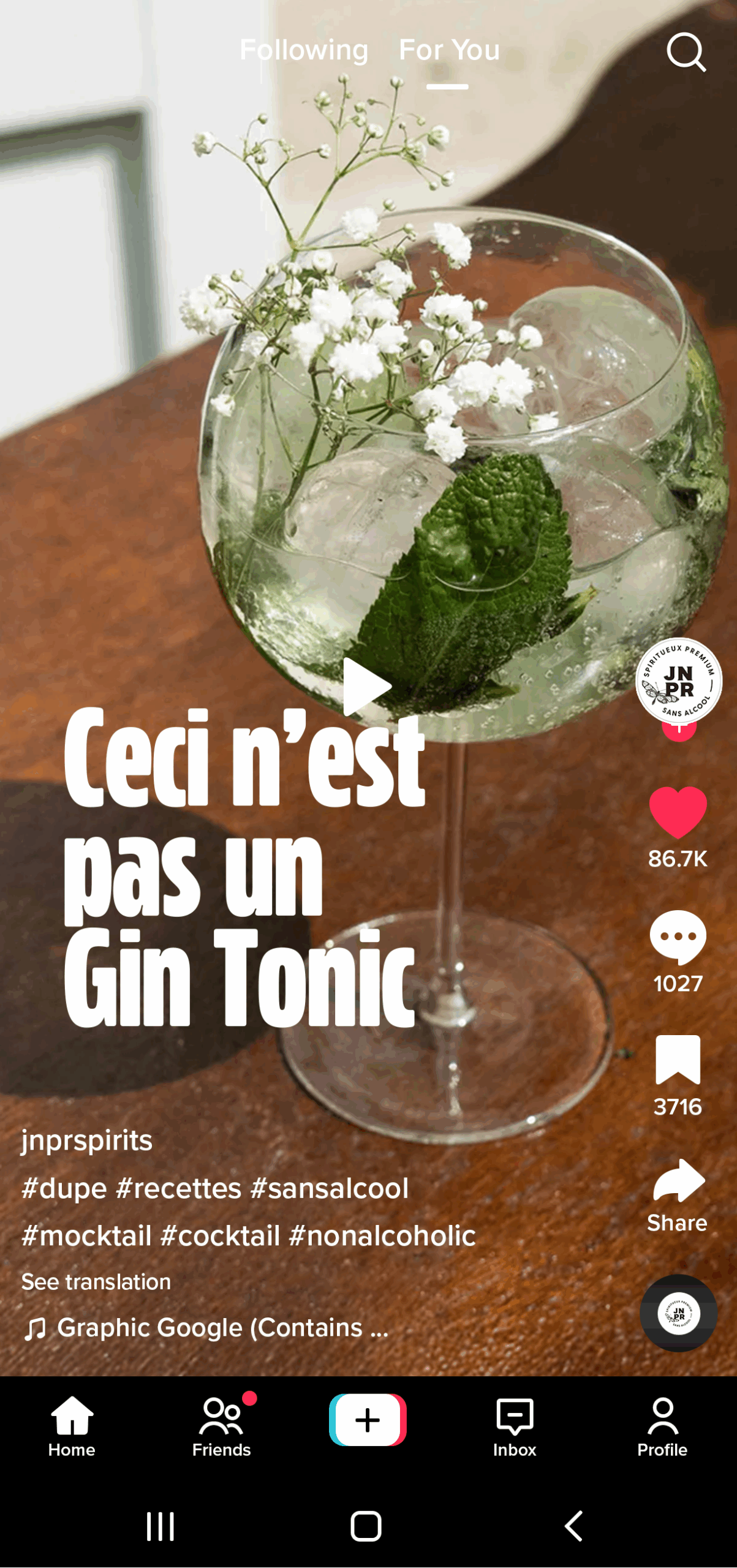This screenshot has width=737, height=1568.
Task: Open the #sansalcool hashtag
Action: point(330,1188)
